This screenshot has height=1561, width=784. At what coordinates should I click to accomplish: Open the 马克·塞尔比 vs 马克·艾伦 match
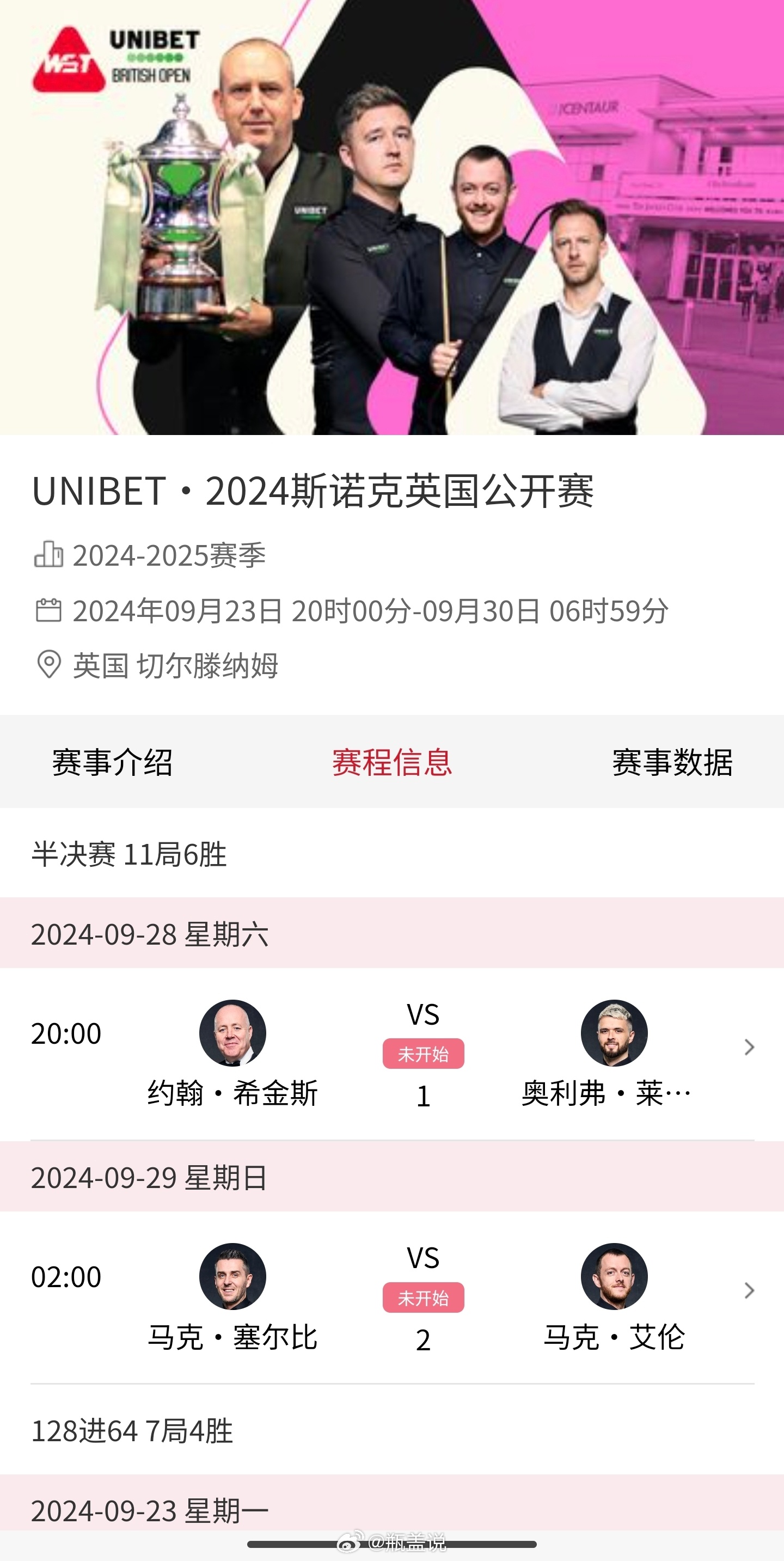392,1298
